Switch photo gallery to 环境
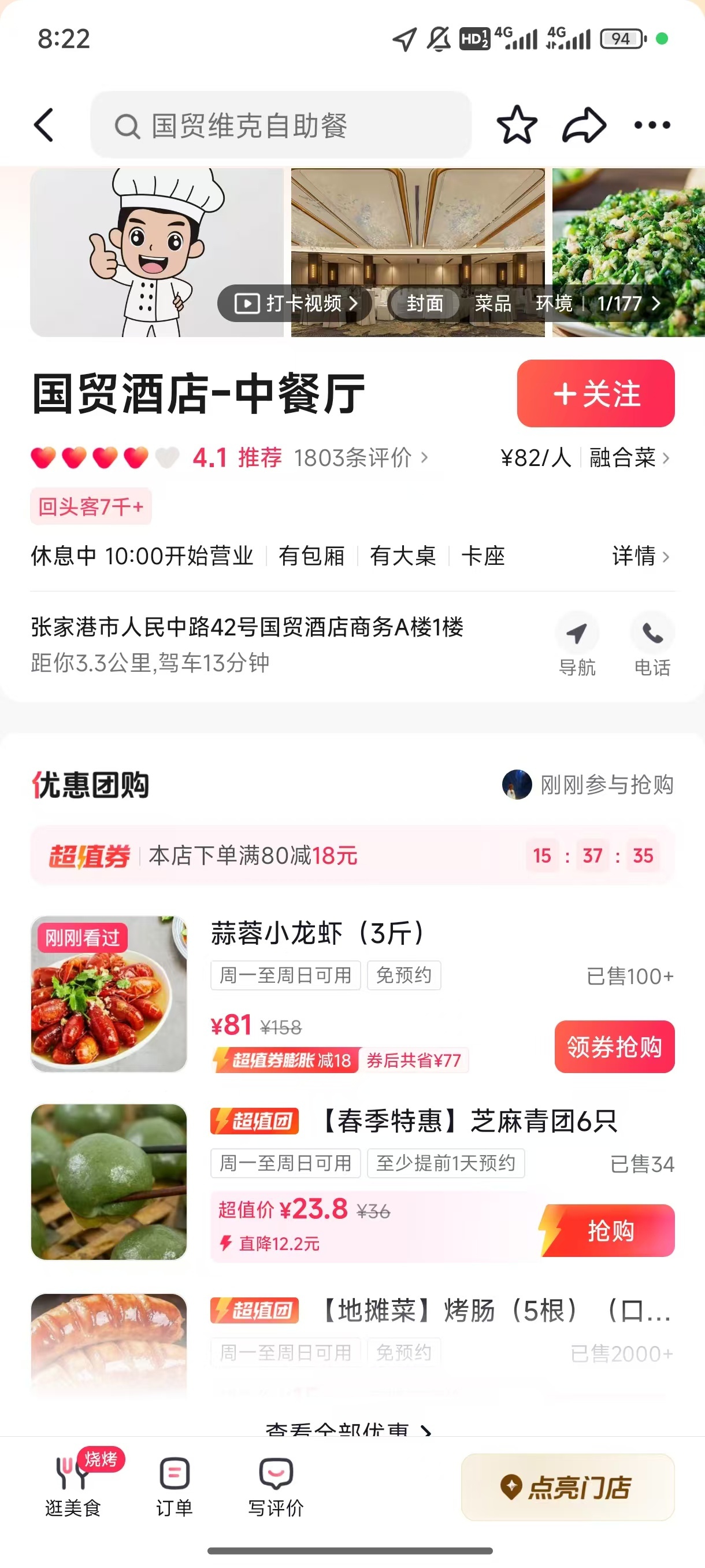 (554, 303)
